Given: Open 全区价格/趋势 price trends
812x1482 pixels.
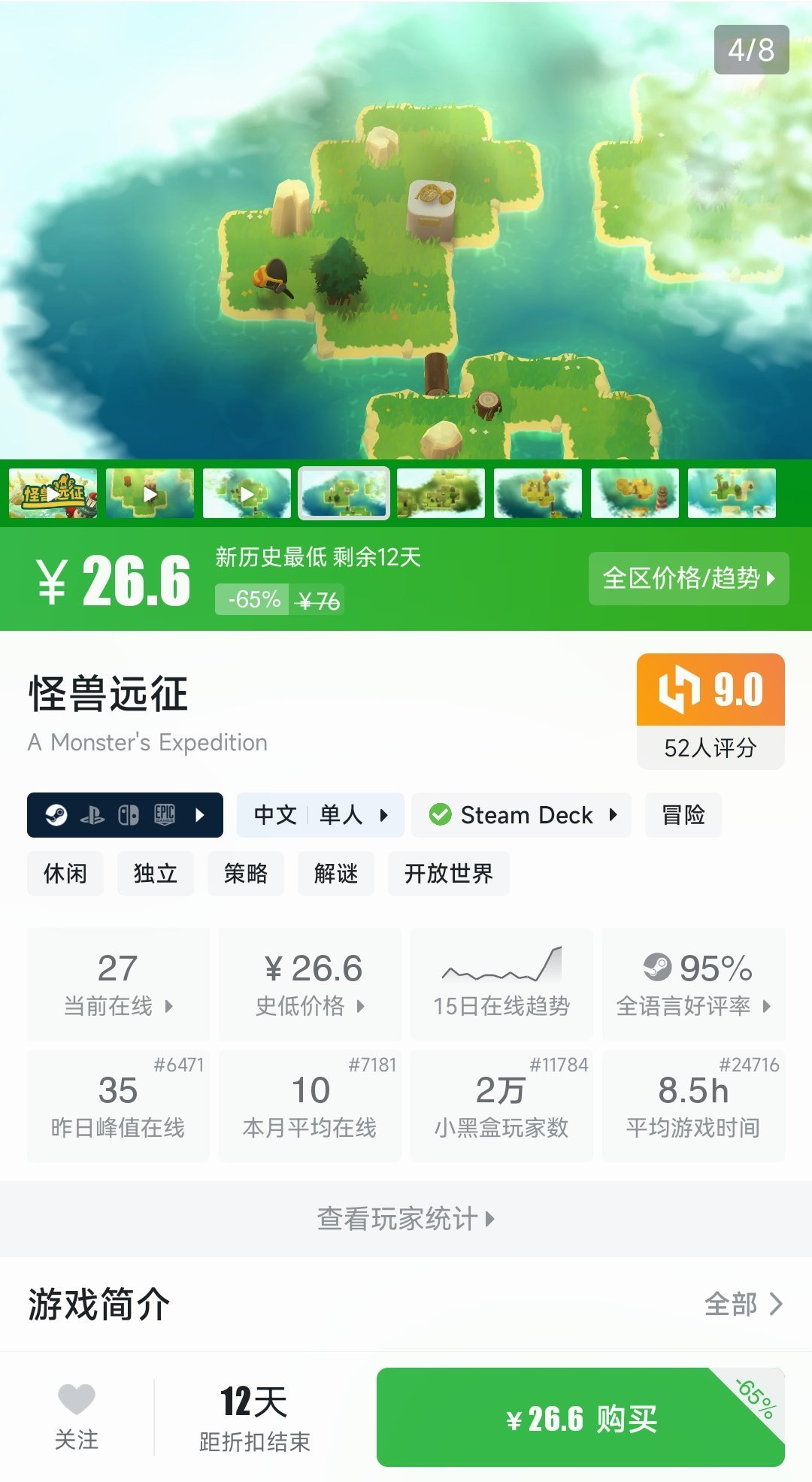Looking at the screenshot, I should click(688, 578).
